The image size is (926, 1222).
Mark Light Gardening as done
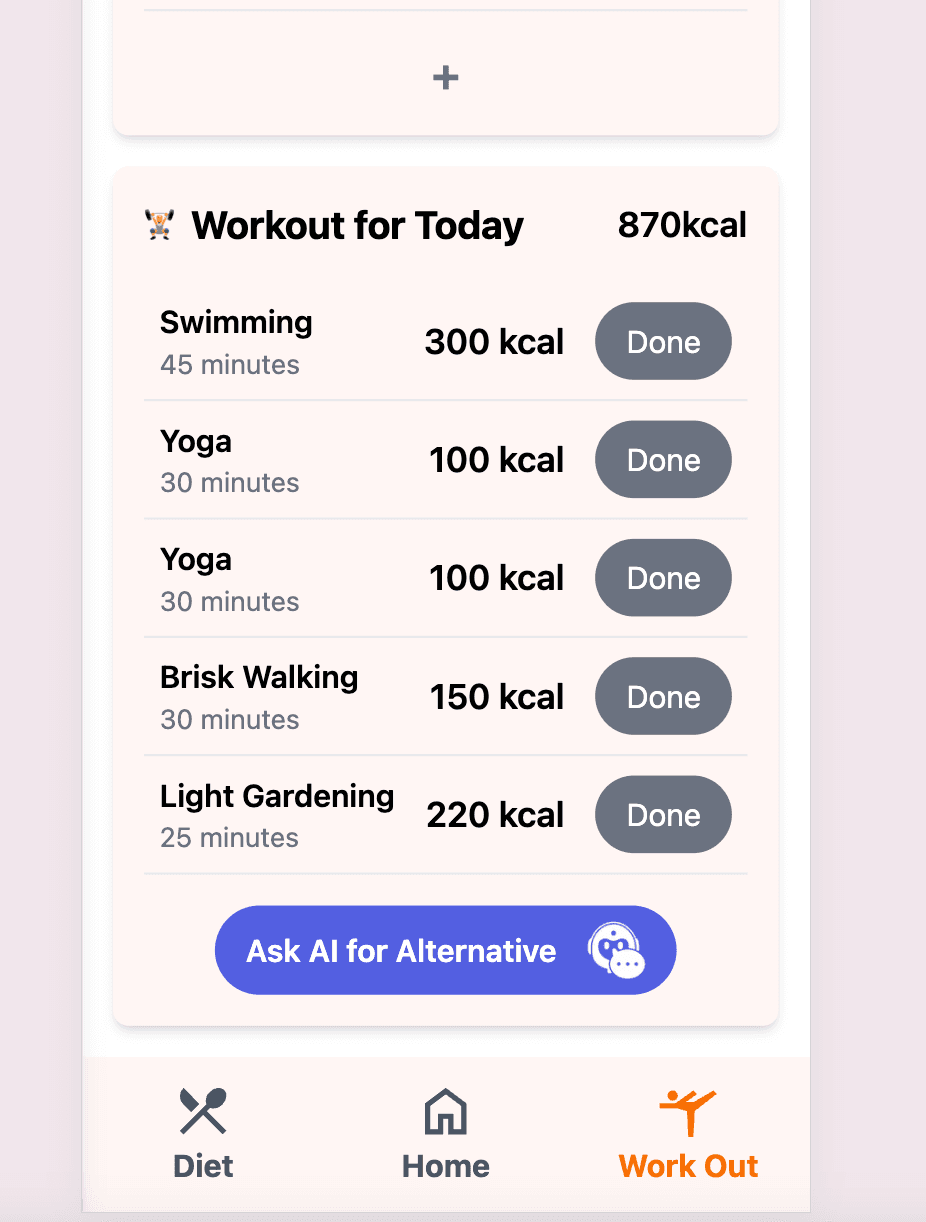663,815
